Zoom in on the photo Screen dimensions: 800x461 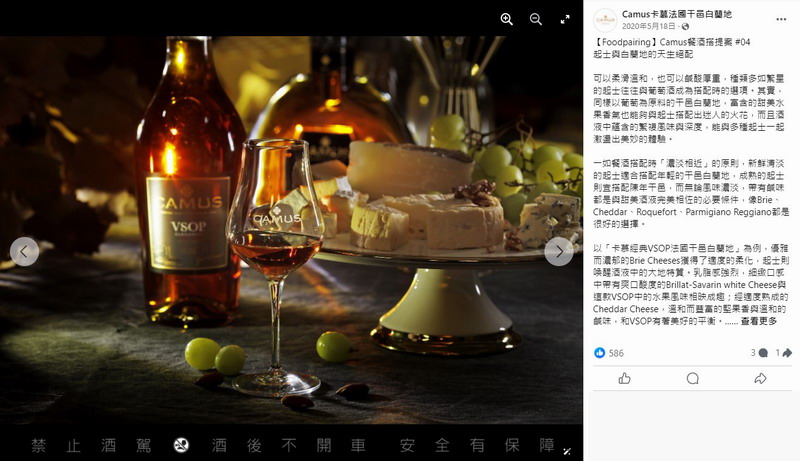(507, 19)
